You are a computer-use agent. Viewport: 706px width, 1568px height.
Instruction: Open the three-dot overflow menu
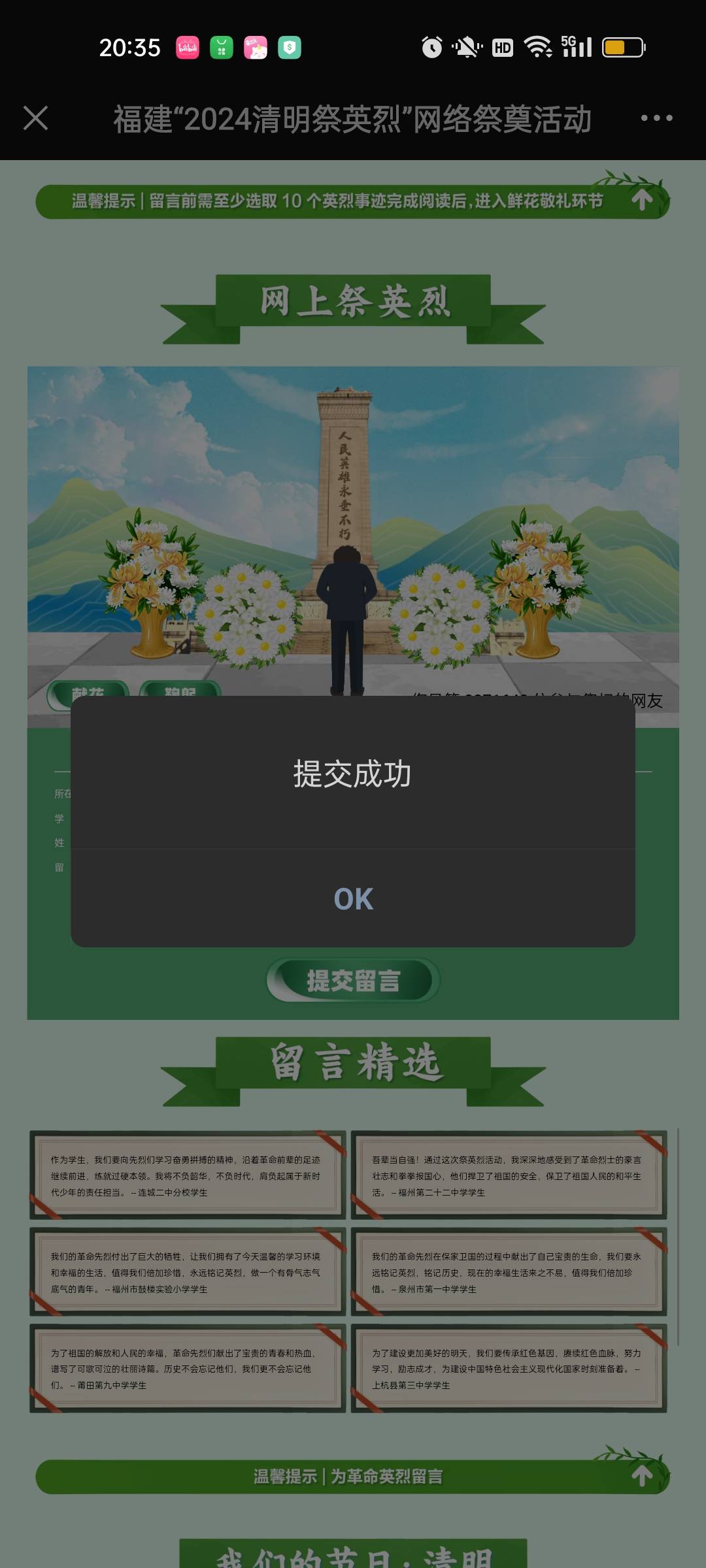pyautogui.click(x=656, y=118)
